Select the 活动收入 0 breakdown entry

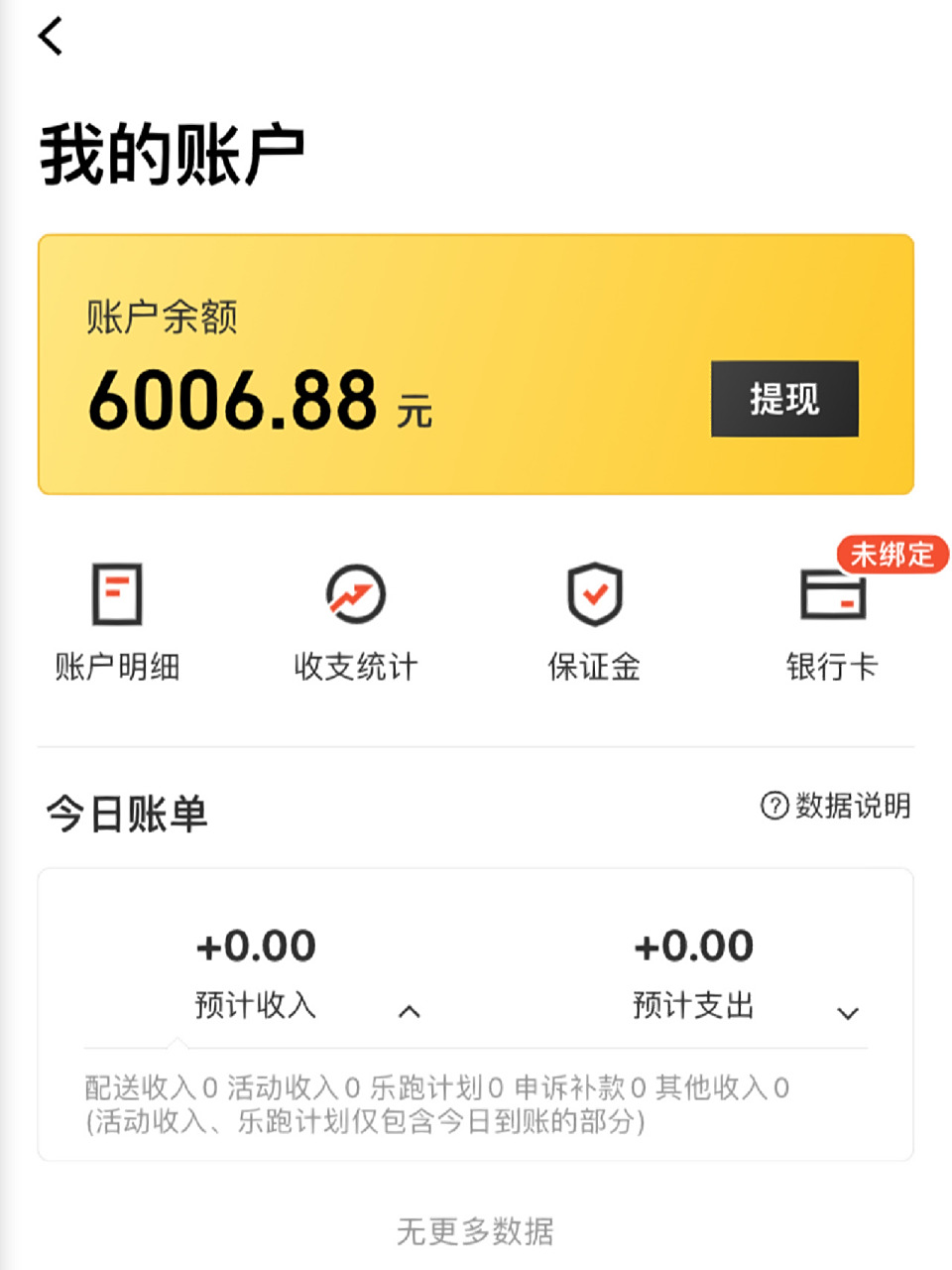(293, 1088)
